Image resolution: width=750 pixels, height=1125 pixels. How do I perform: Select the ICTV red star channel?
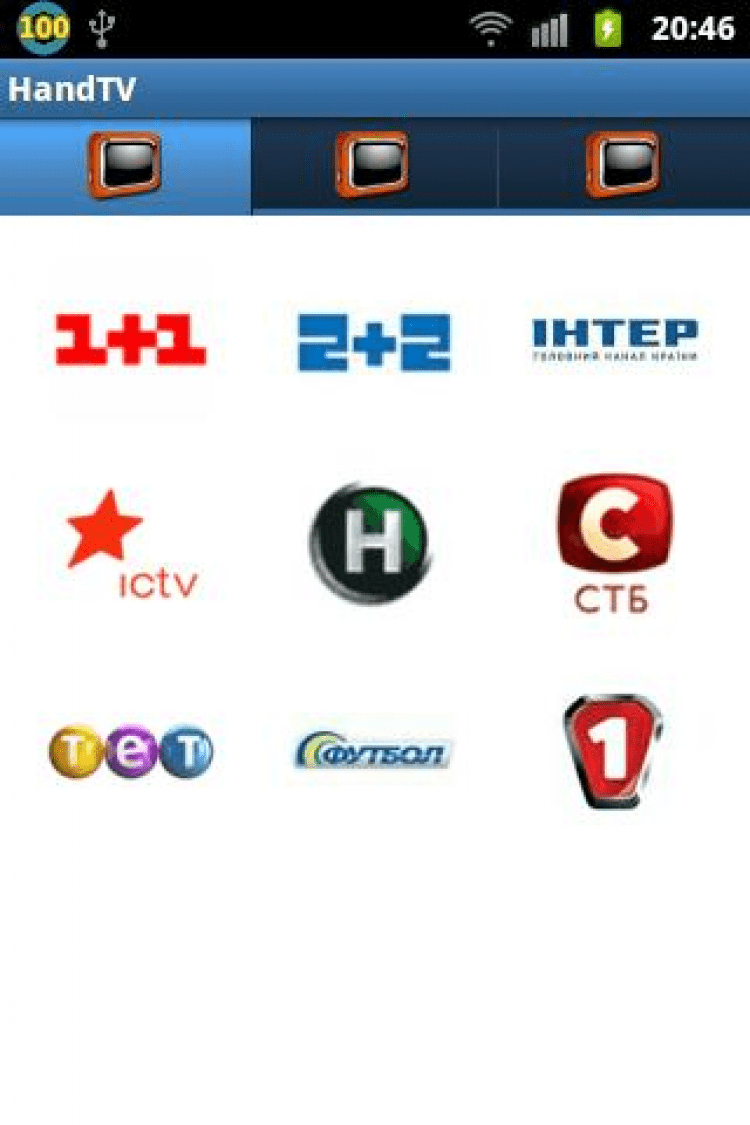(130, 545)
